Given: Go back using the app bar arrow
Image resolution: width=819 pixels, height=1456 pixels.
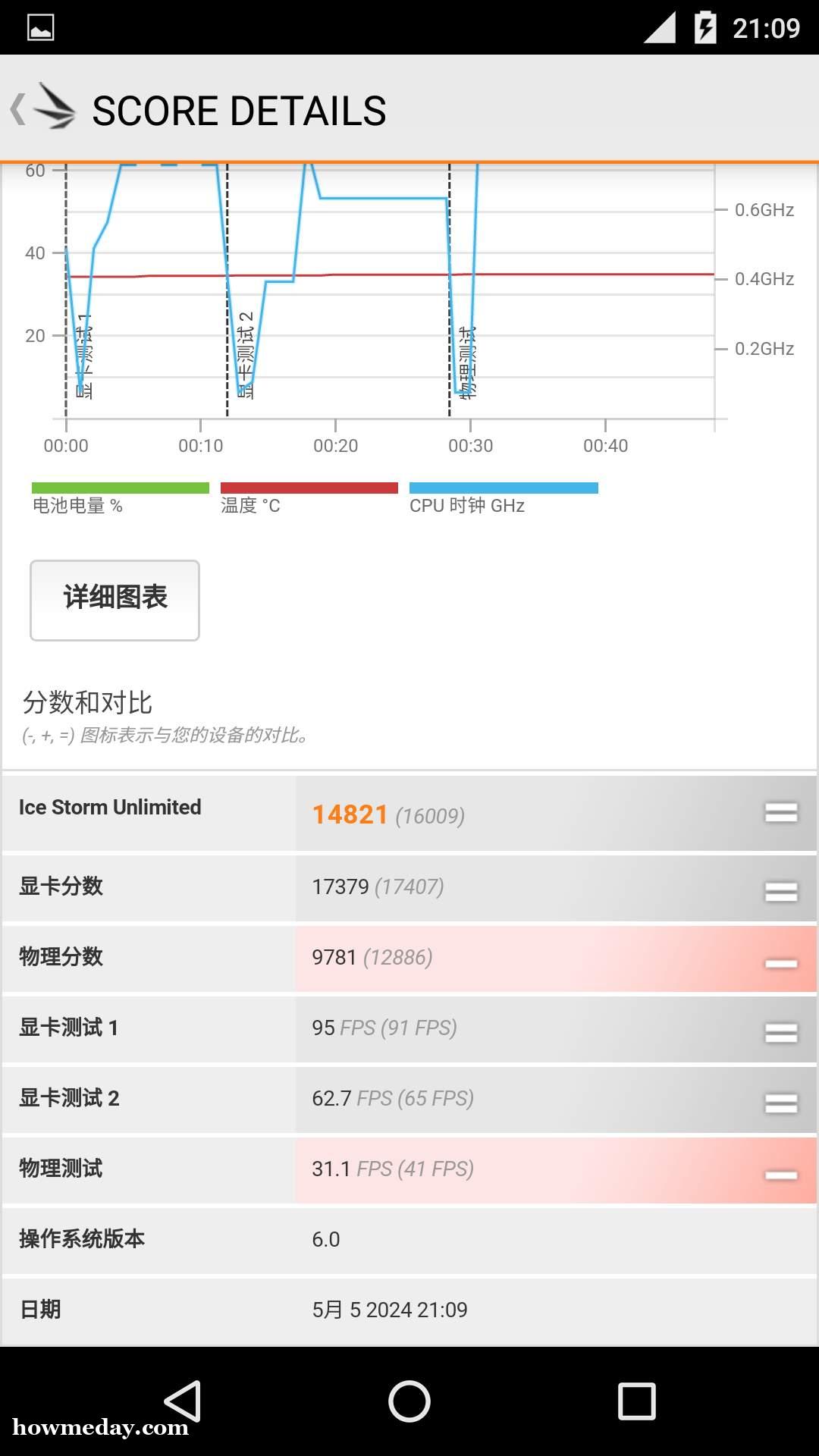Looking at the screenshot, I should tap(18, 110).
